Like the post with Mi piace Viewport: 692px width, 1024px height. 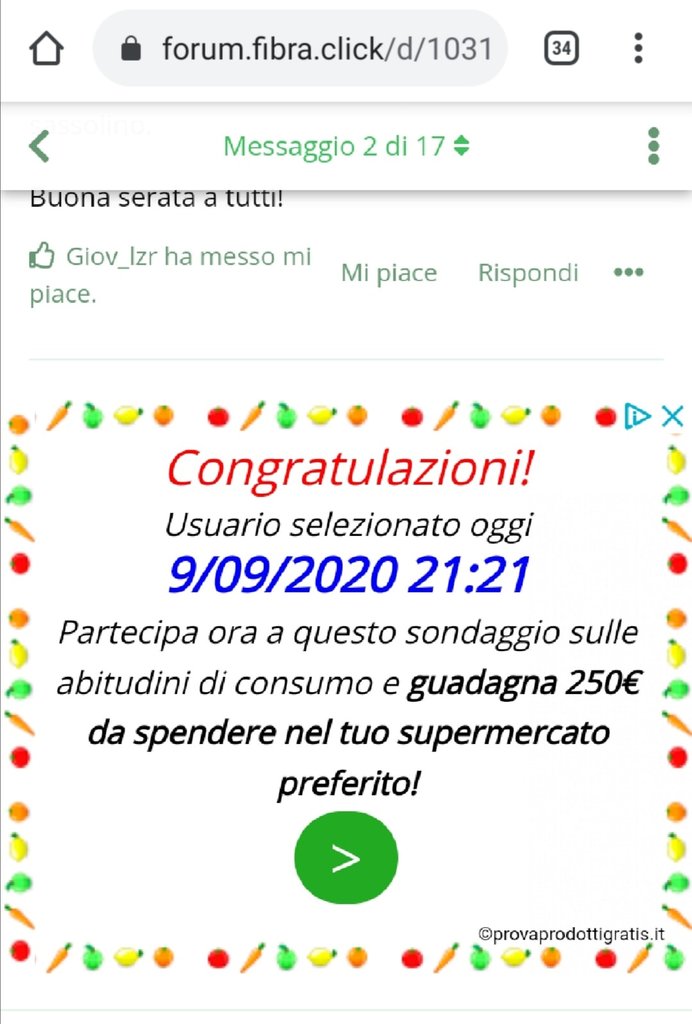pyautogui.click(x=389, y=273)
